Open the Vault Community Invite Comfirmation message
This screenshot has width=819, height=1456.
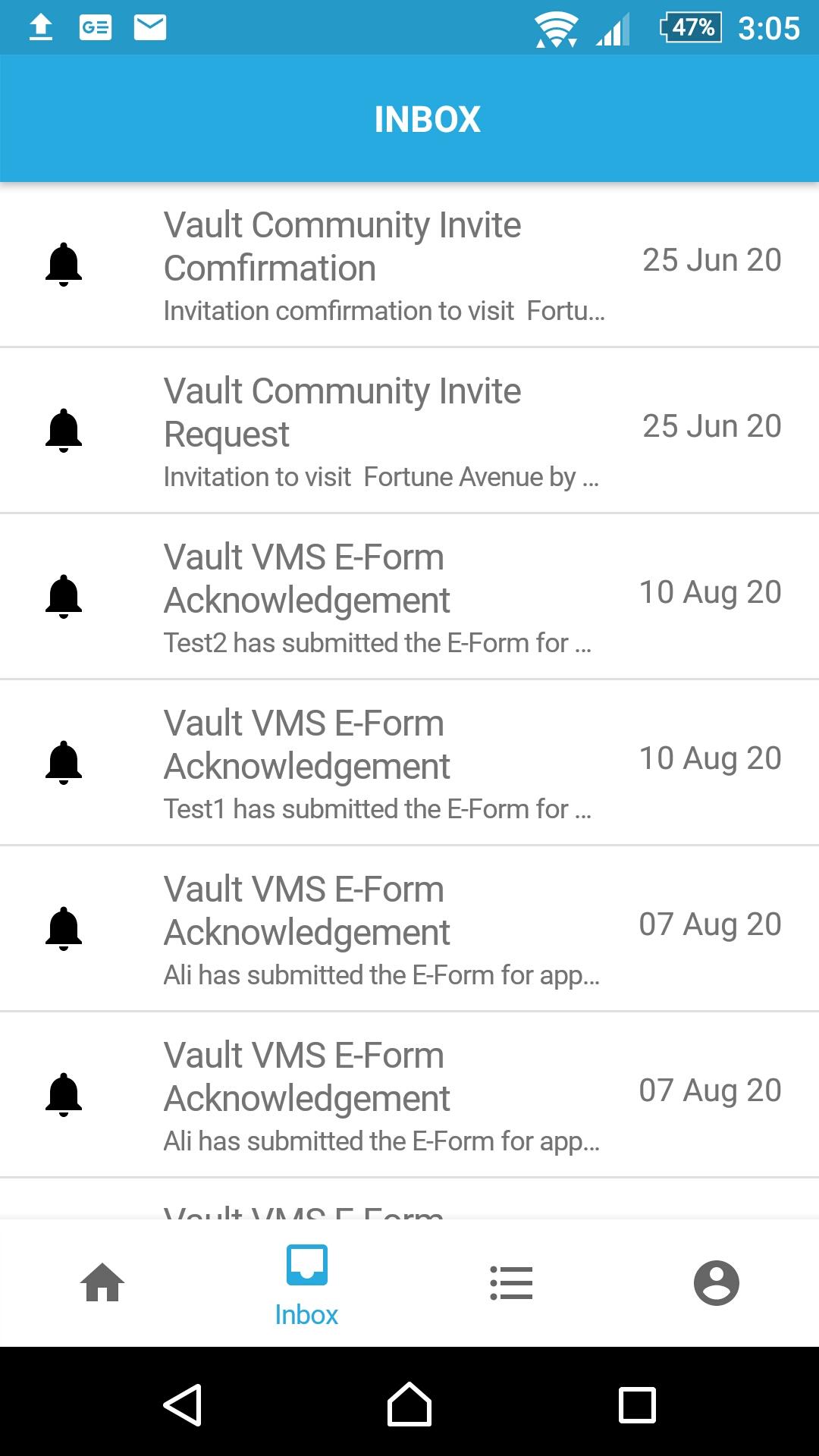[x=409, y=265]
